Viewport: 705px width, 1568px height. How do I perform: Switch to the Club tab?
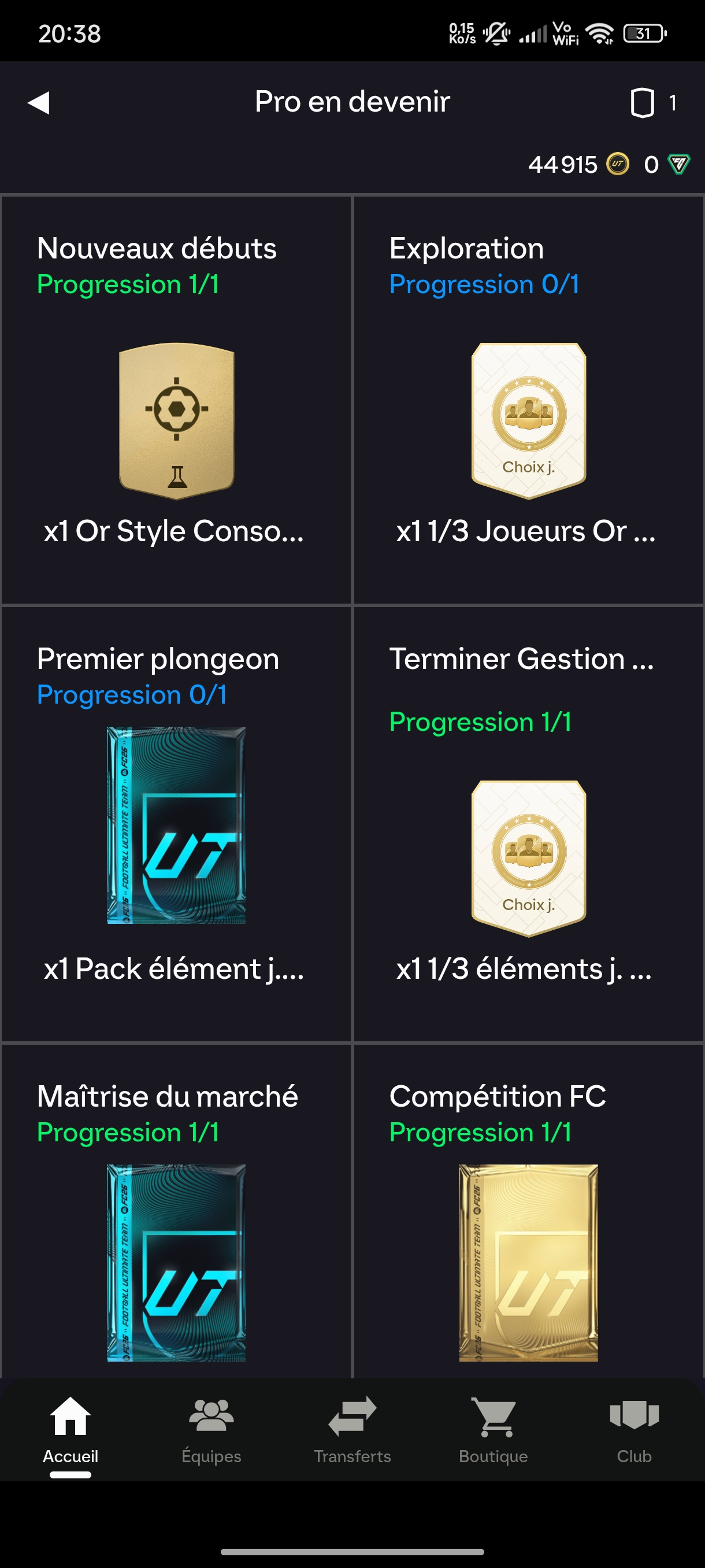634,1430
